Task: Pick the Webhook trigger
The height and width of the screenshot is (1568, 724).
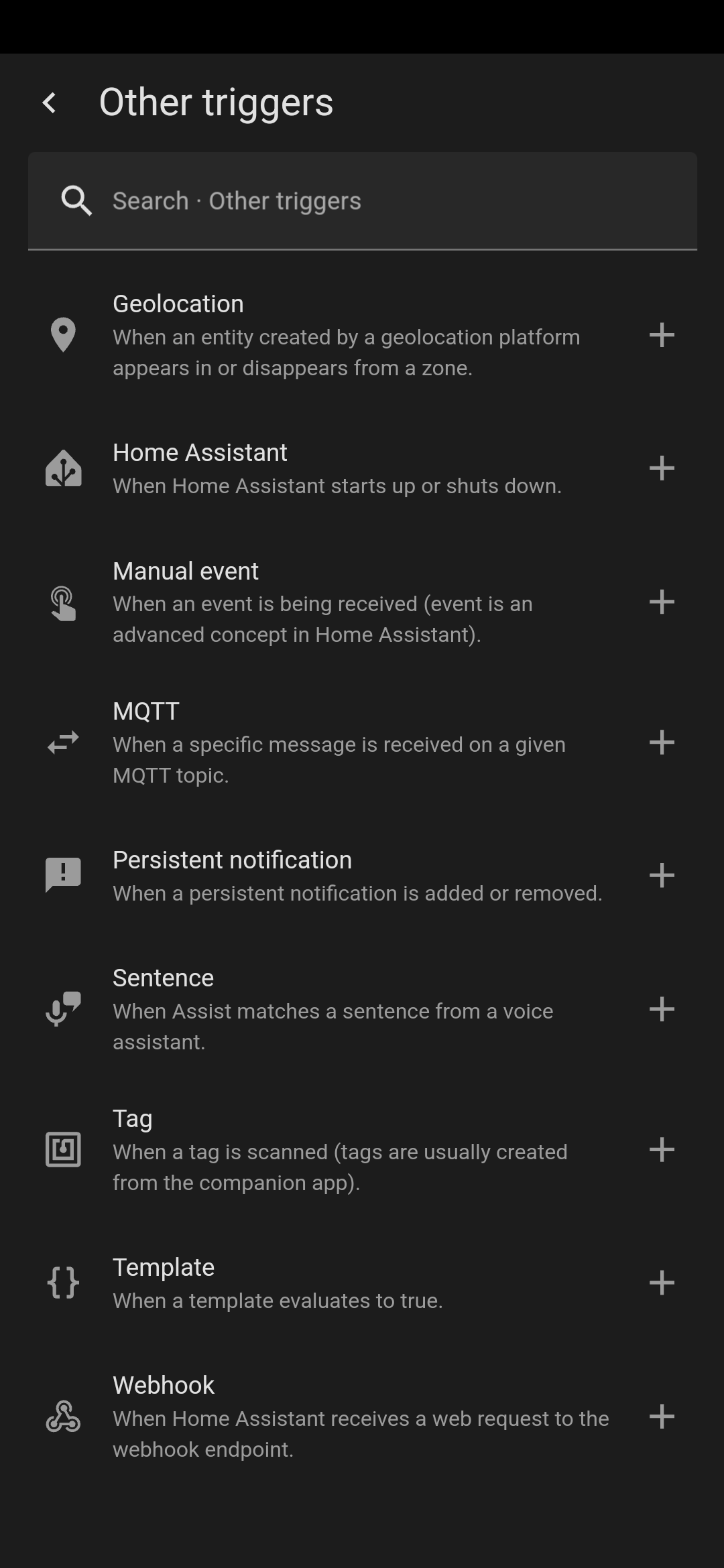Action: 362,1417
